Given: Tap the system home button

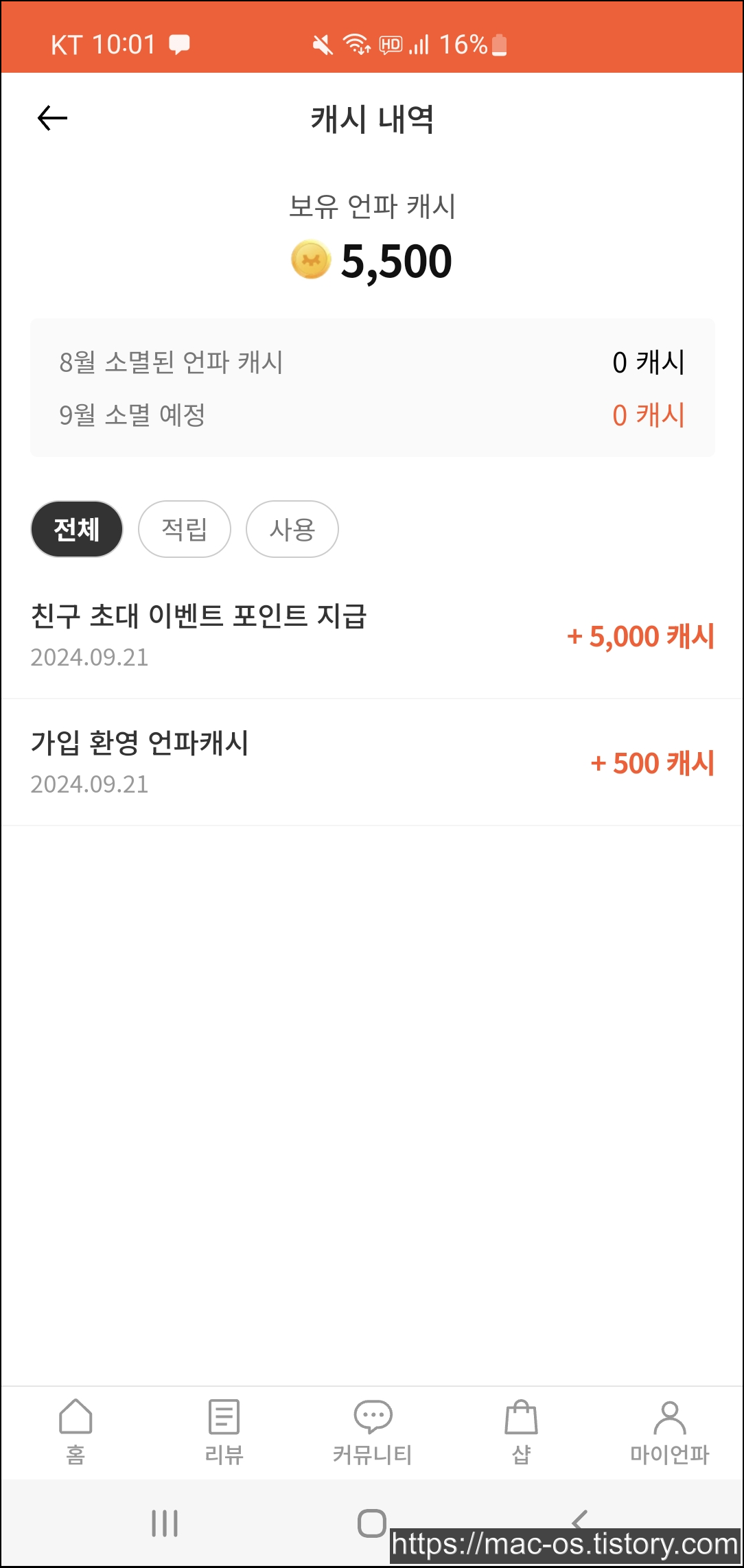Looking at the screenshot, I should pos(372,1523).
